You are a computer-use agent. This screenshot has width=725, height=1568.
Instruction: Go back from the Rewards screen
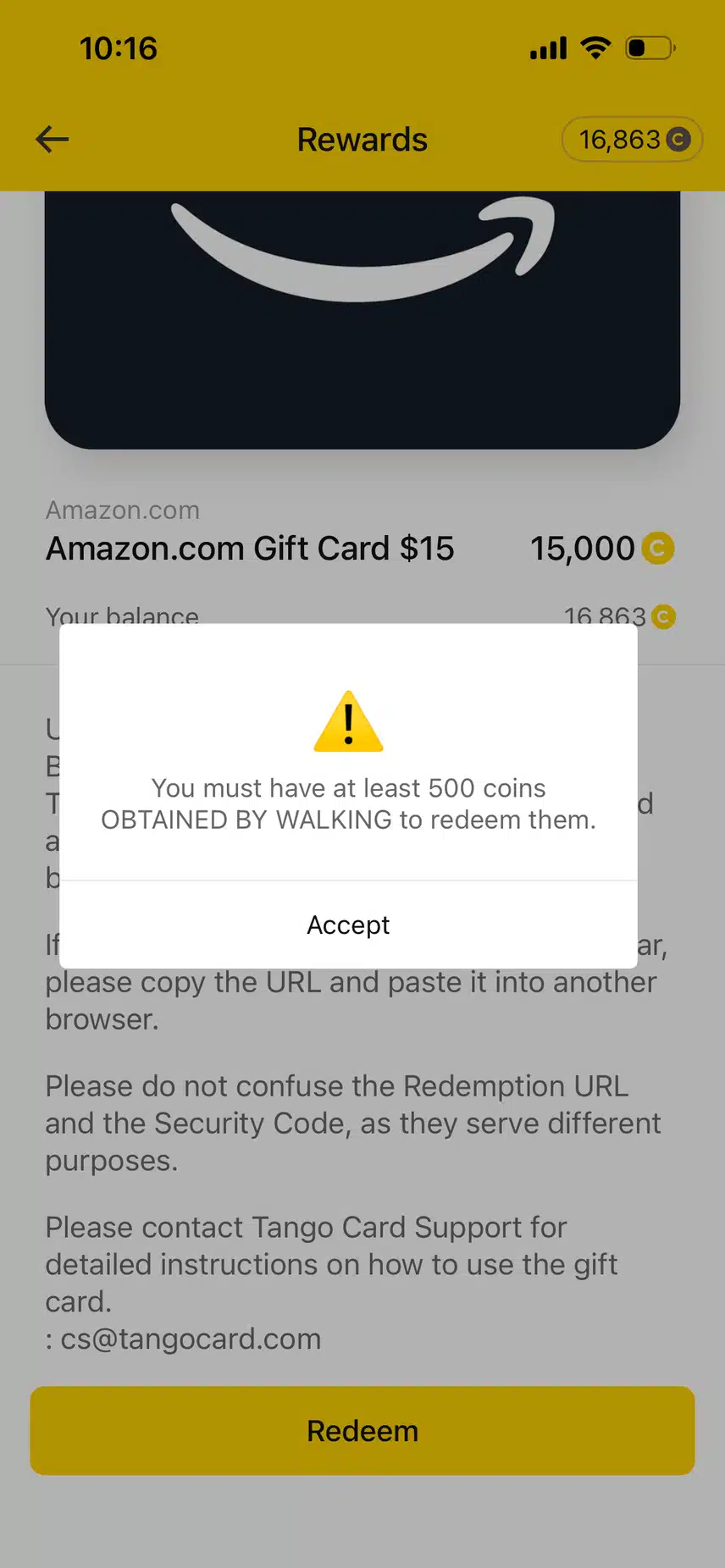53,140
